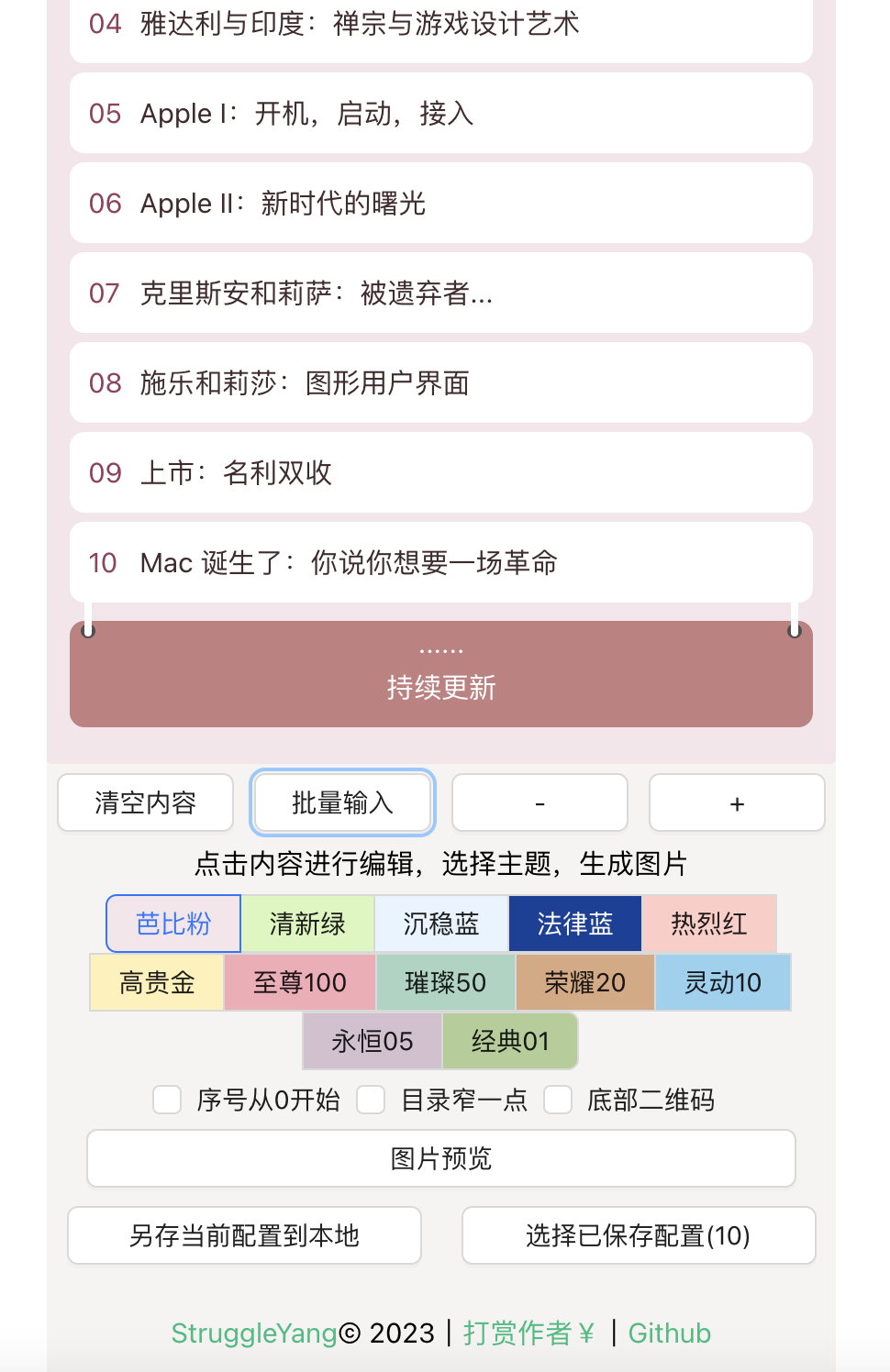Select the 经典01 theme
890x1372 pixels.
coord(510,1041)
